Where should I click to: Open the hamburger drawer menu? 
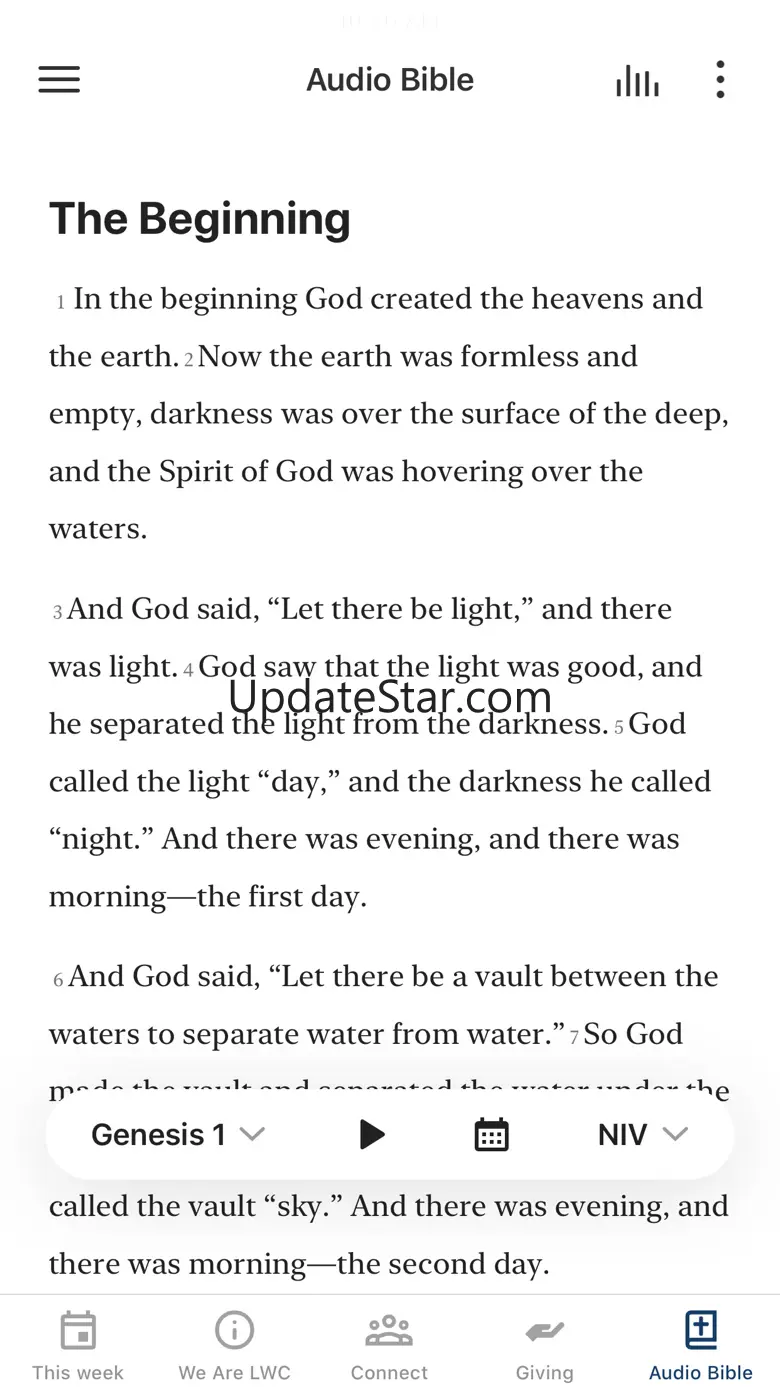pyautogui.click(x=59, y=80)
